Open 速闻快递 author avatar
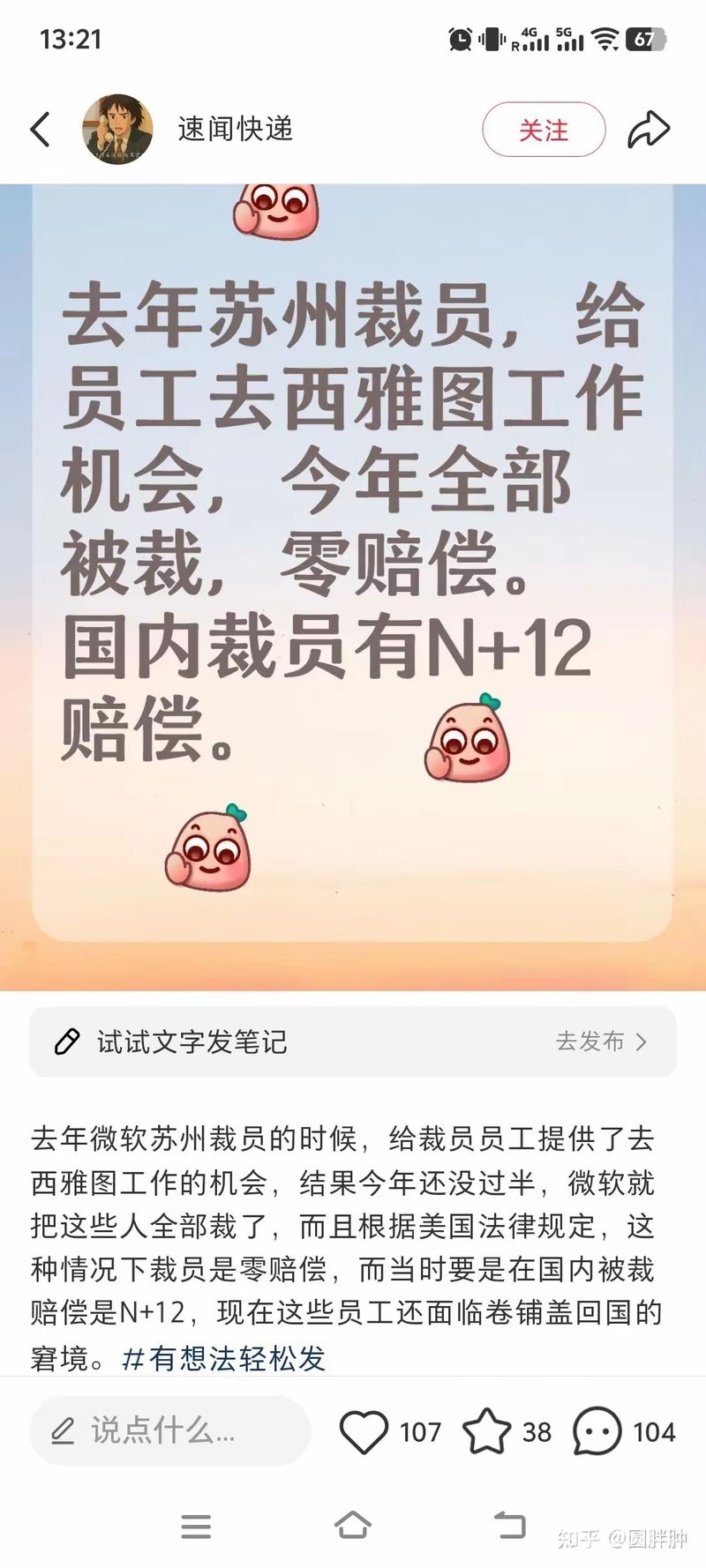The height and width of the screenshot is (1568, 706). [x=117, y=130]
